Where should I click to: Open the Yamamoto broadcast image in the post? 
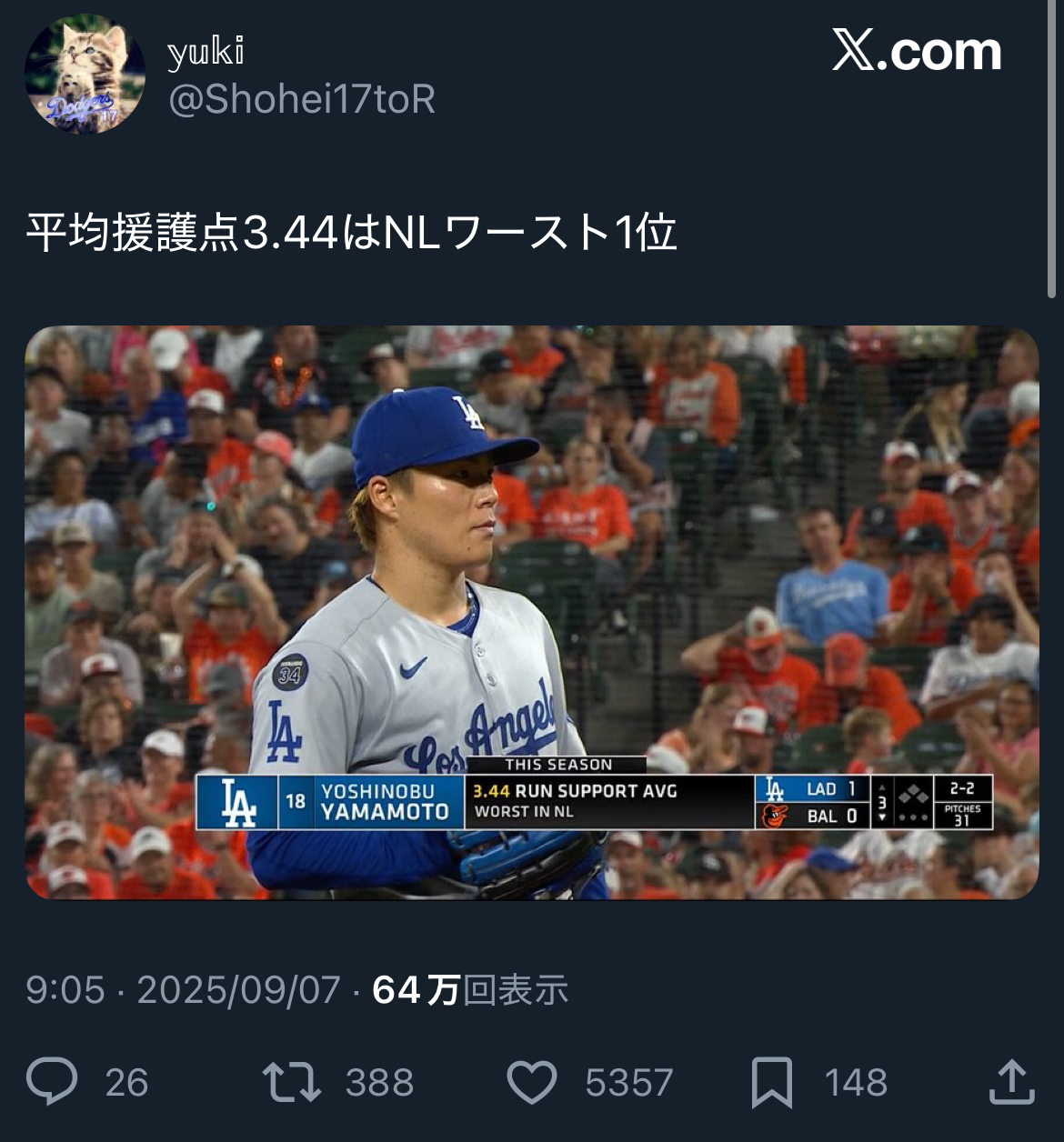pos(531,612)
